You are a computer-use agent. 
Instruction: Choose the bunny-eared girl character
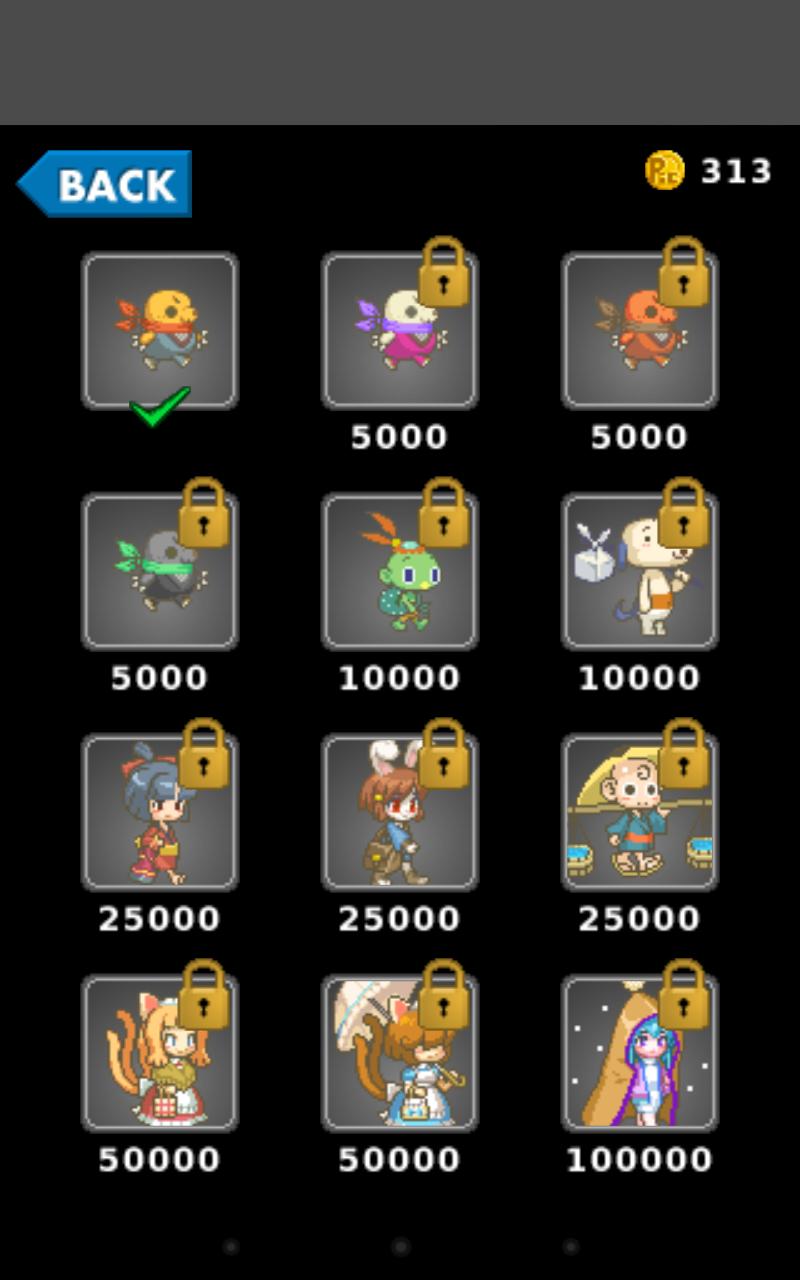(x=399, y=812)
